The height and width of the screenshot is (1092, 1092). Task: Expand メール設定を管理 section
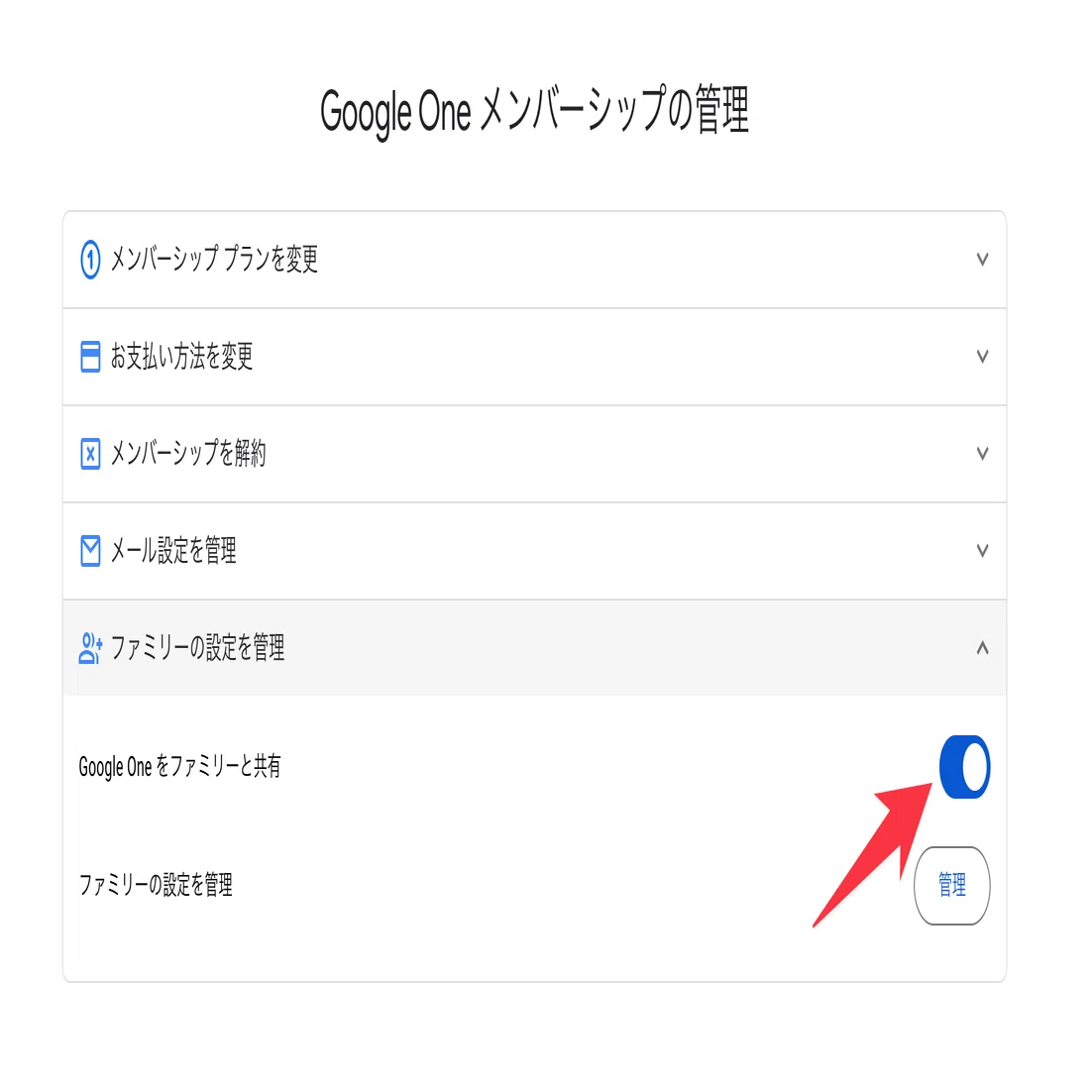click(534, 551)
